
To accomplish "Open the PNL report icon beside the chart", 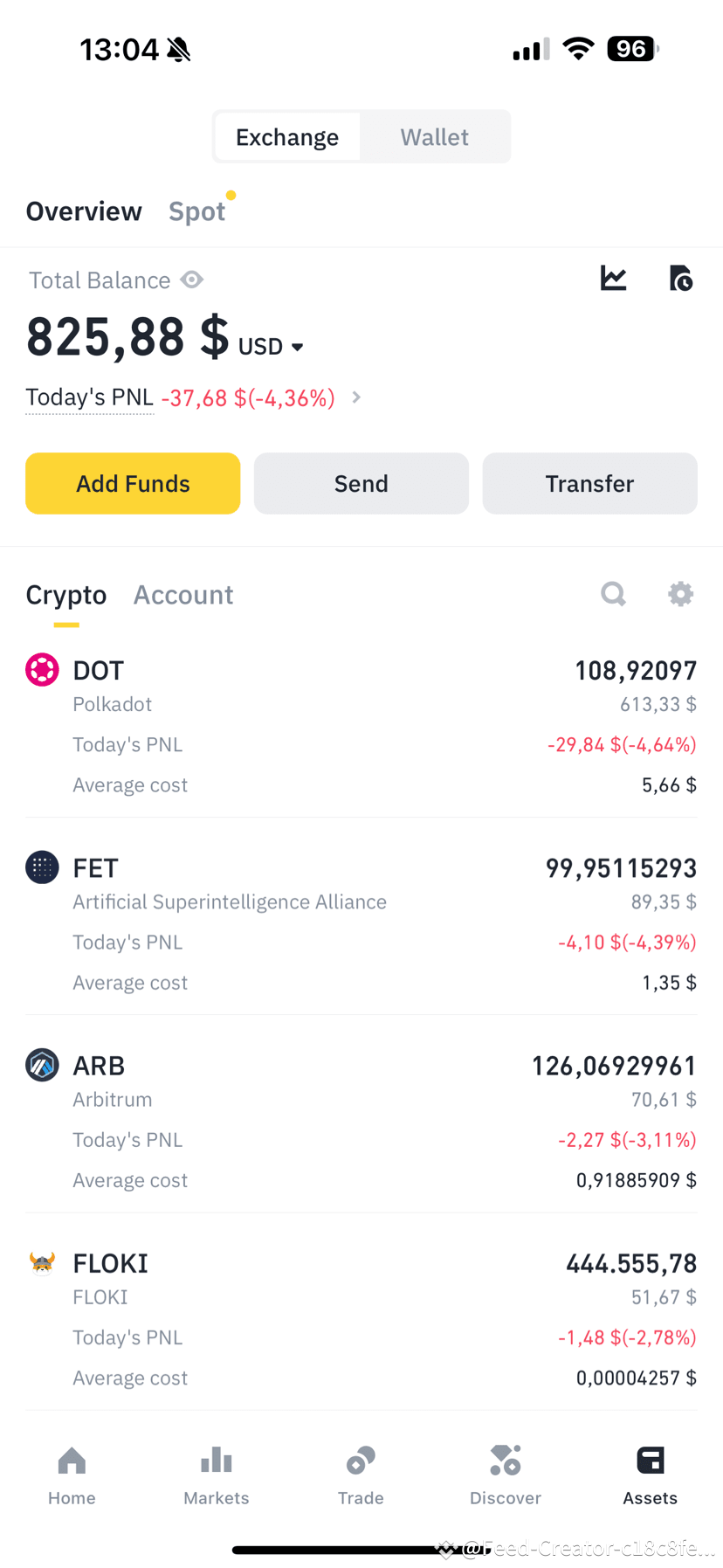I will (681, 278).
